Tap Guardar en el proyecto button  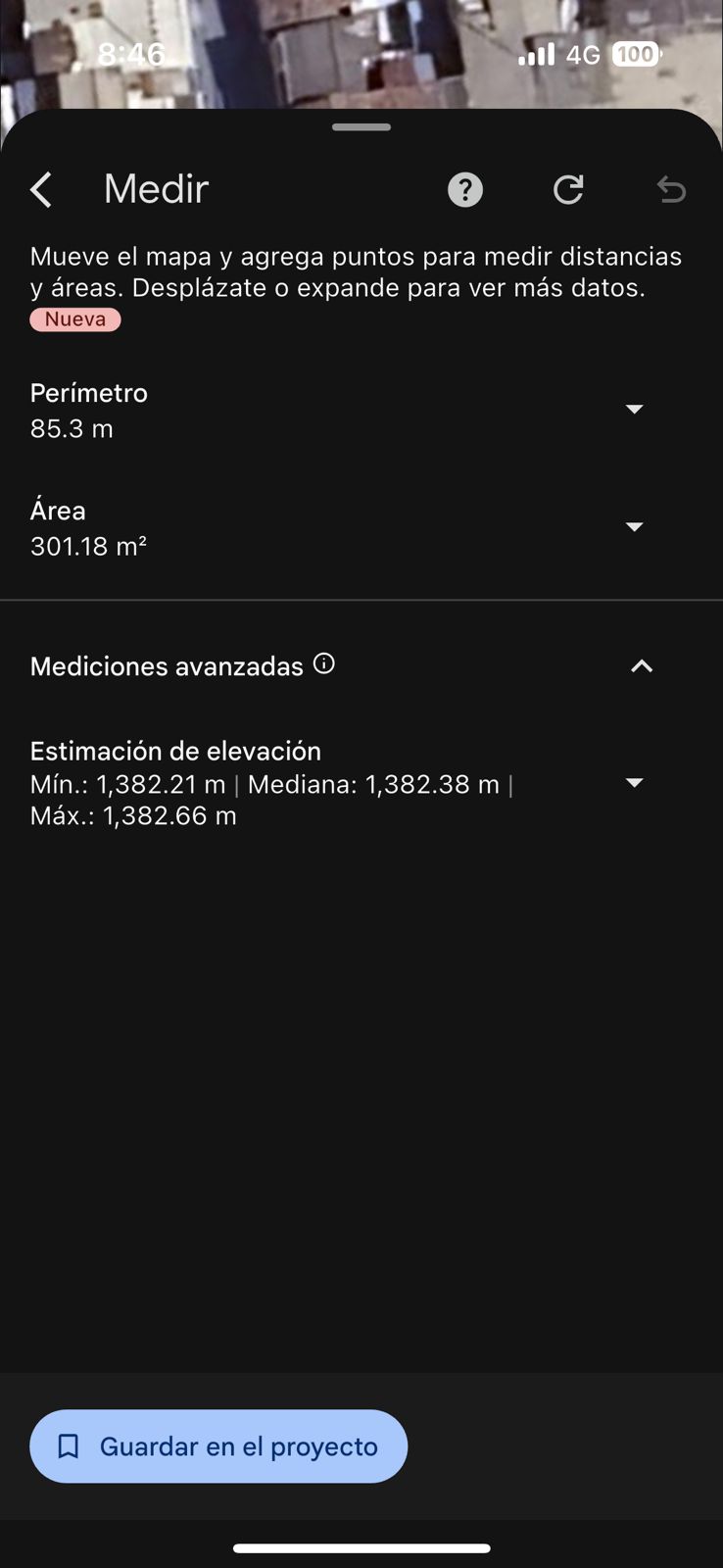218,1446
